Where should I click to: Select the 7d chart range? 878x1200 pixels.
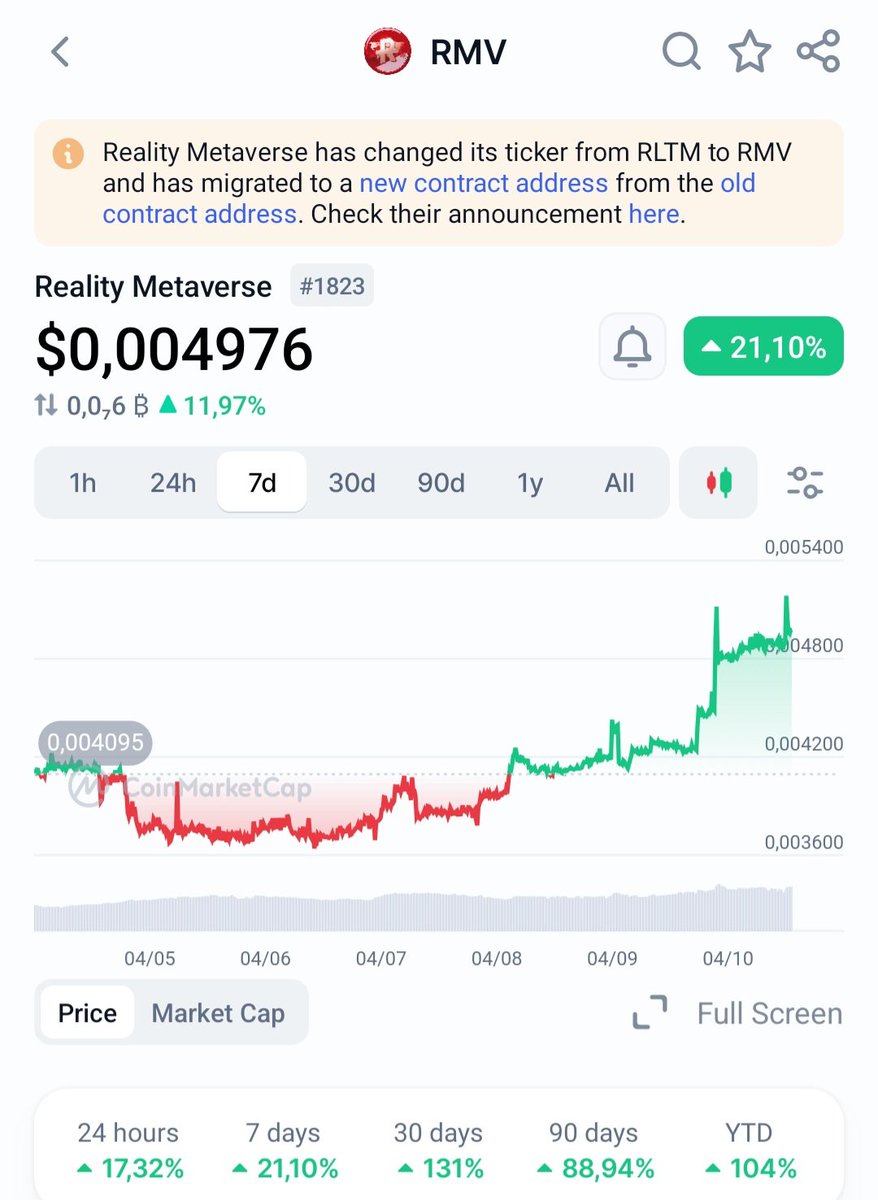(x=262, y=483)
